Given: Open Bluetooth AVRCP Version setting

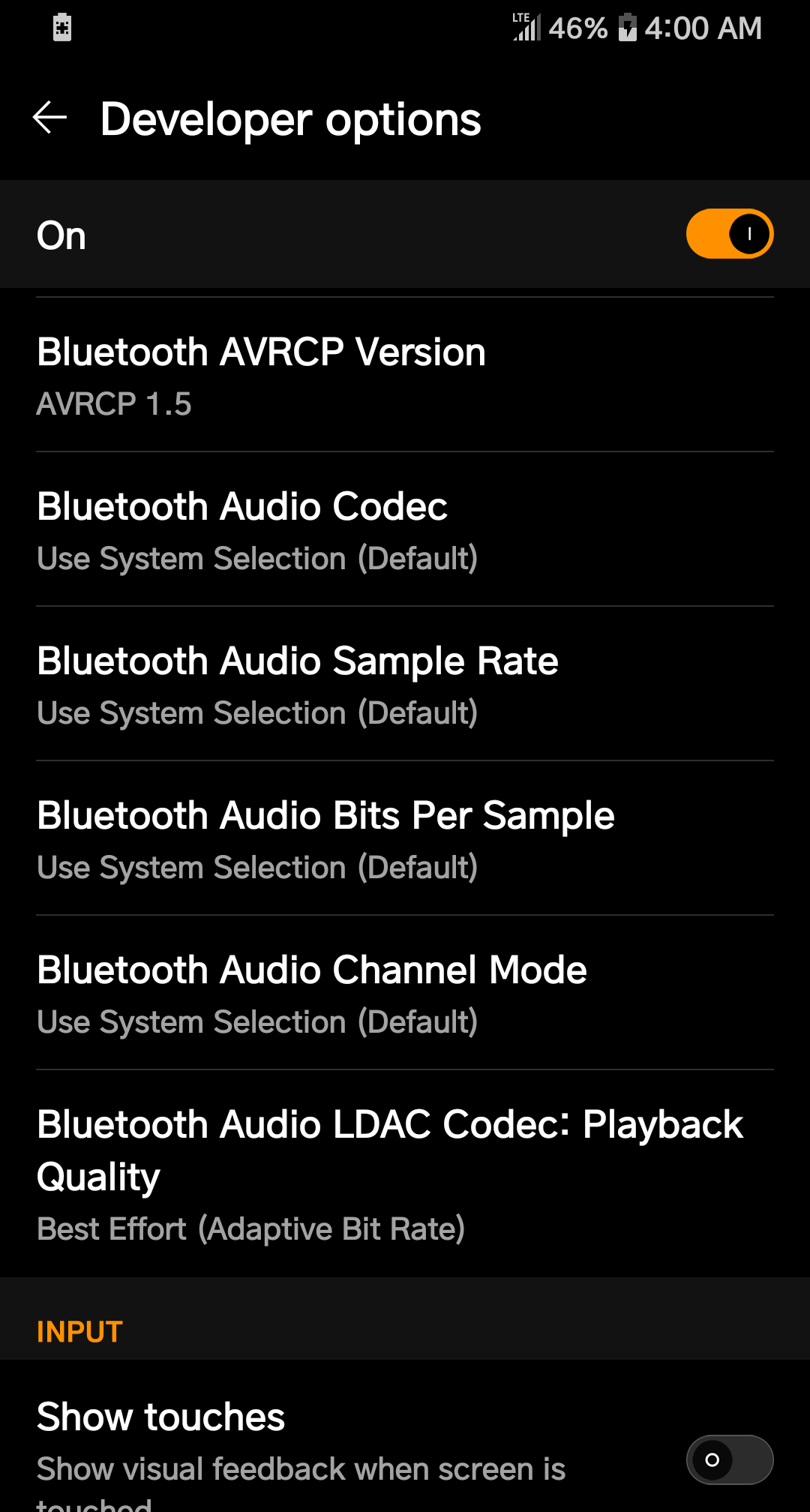Looking at the screenshot, I should tap(405, 375).
